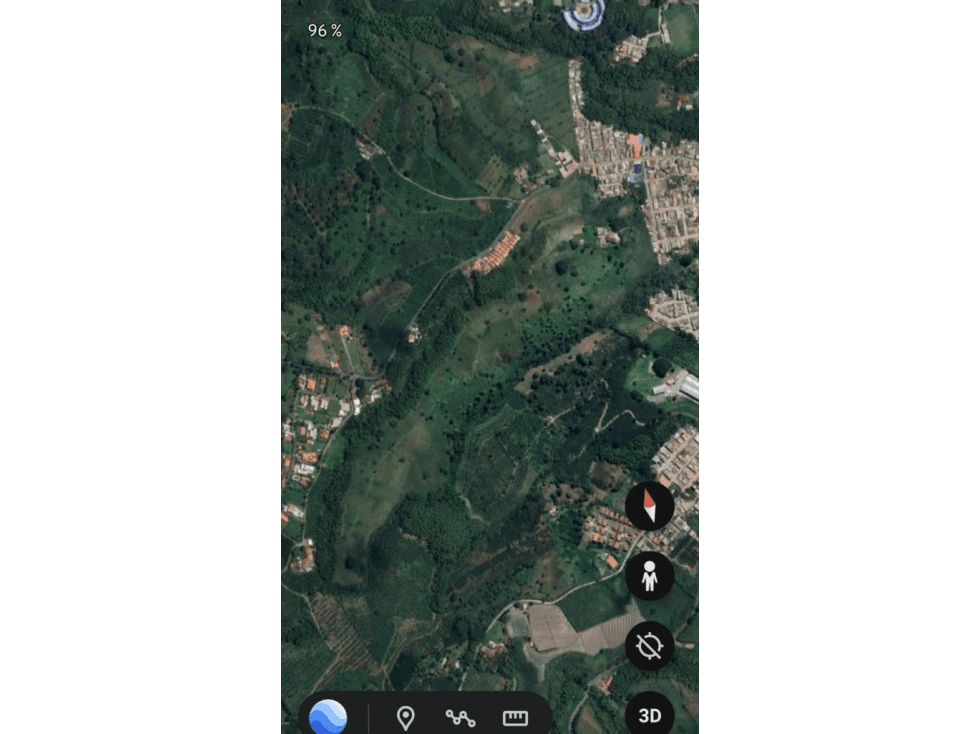
Task: Draw a path or polygon
Action: 460,717
